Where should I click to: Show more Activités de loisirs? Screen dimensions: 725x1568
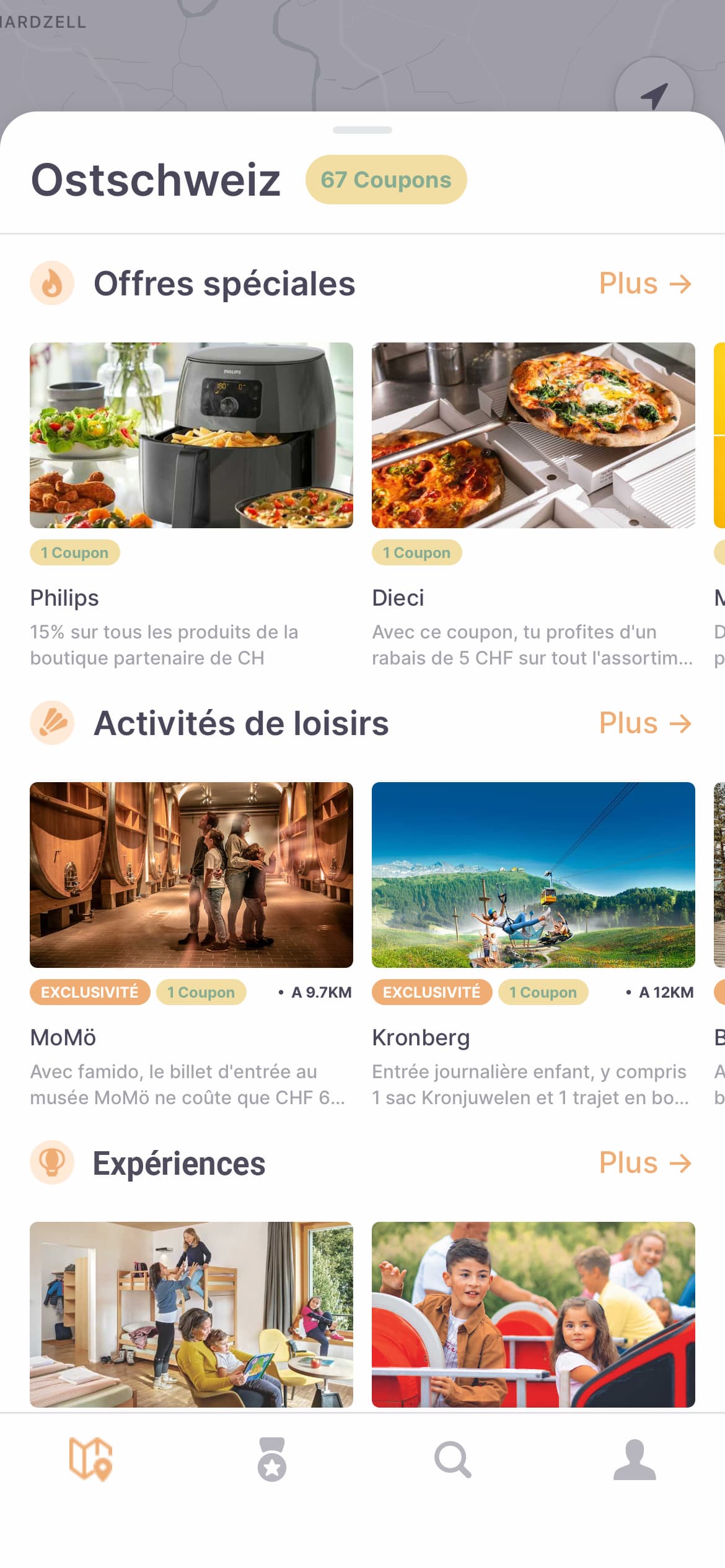645,723
